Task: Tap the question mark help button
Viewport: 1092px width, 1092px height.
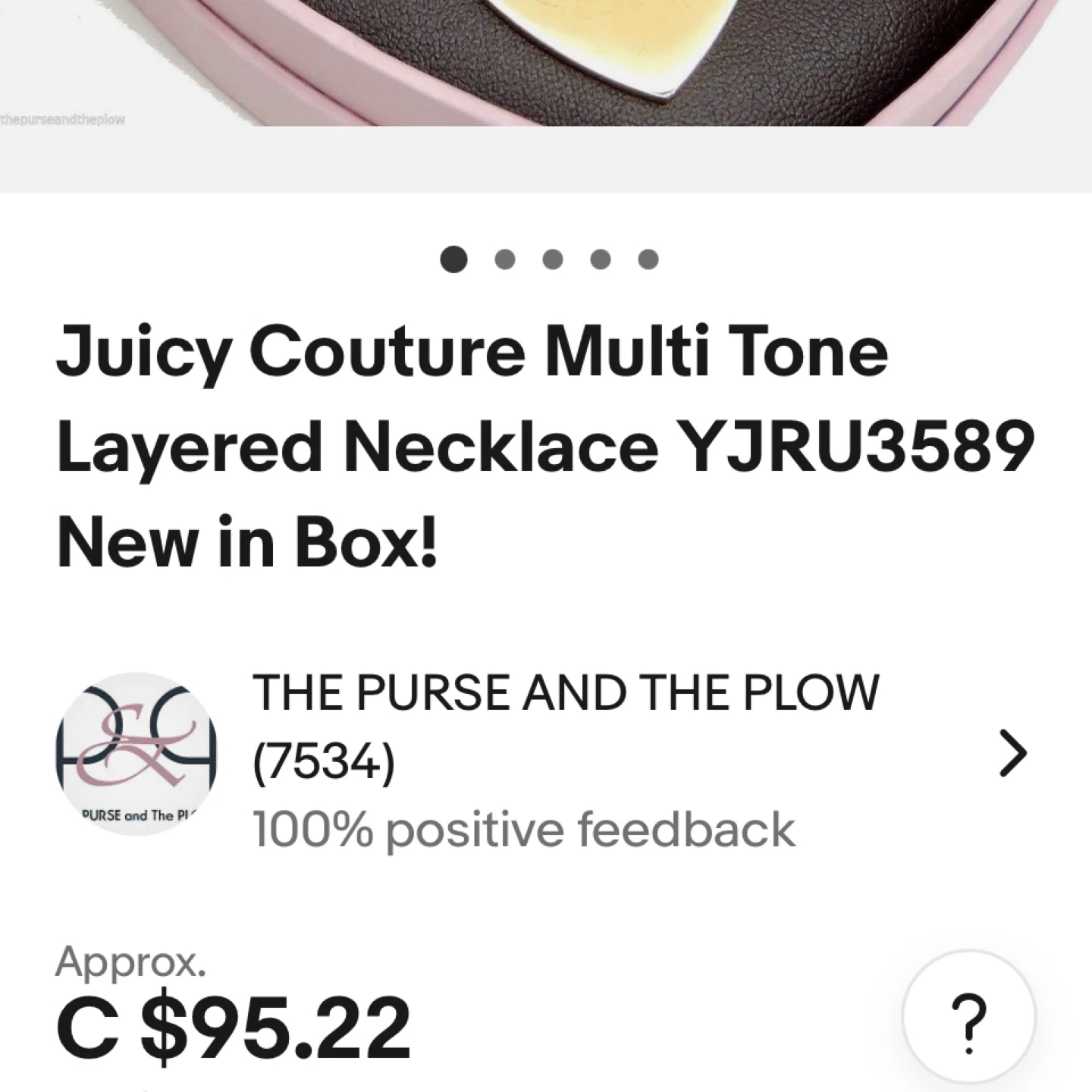Action: coord(968,1018)
